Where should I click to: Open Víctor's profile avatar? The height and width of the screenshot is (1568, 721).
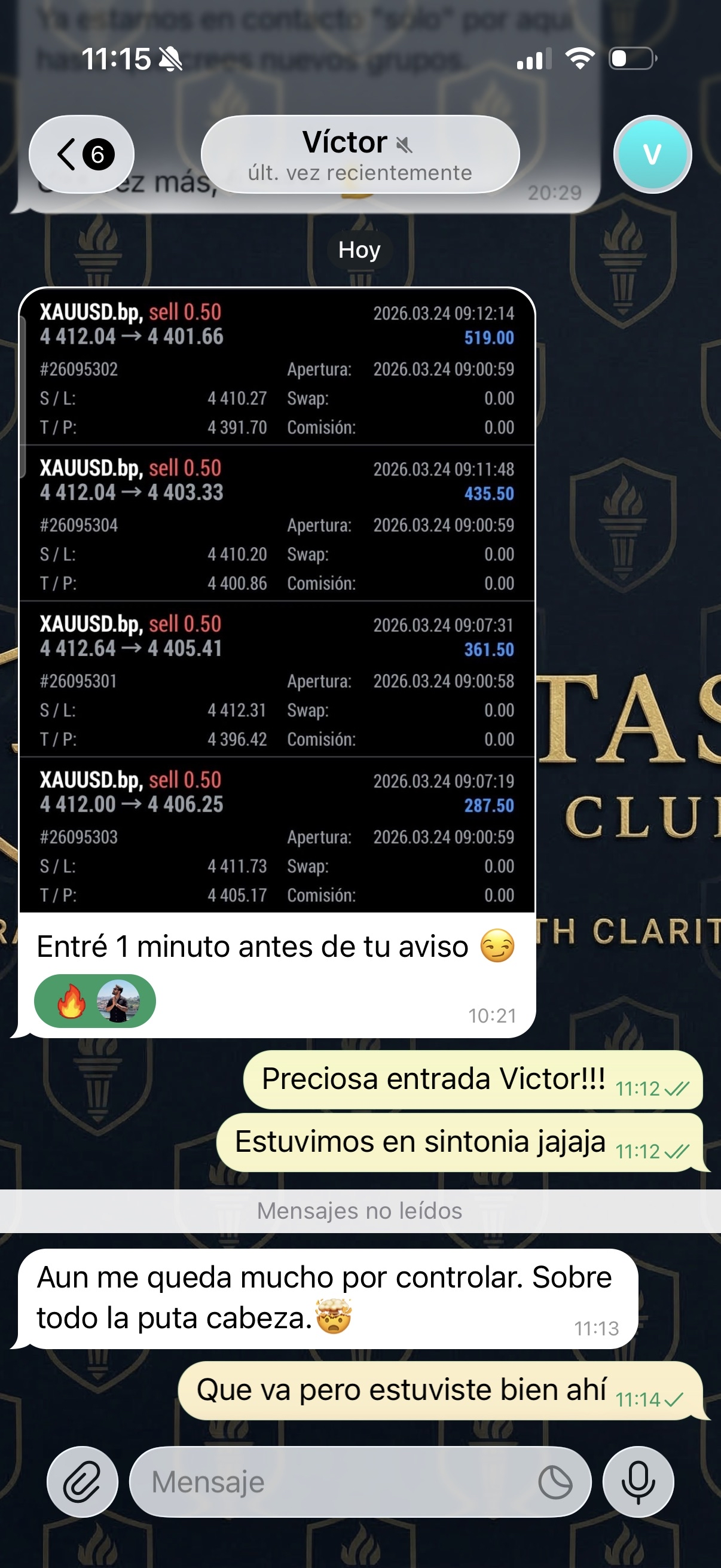click(x=652, y=155)
